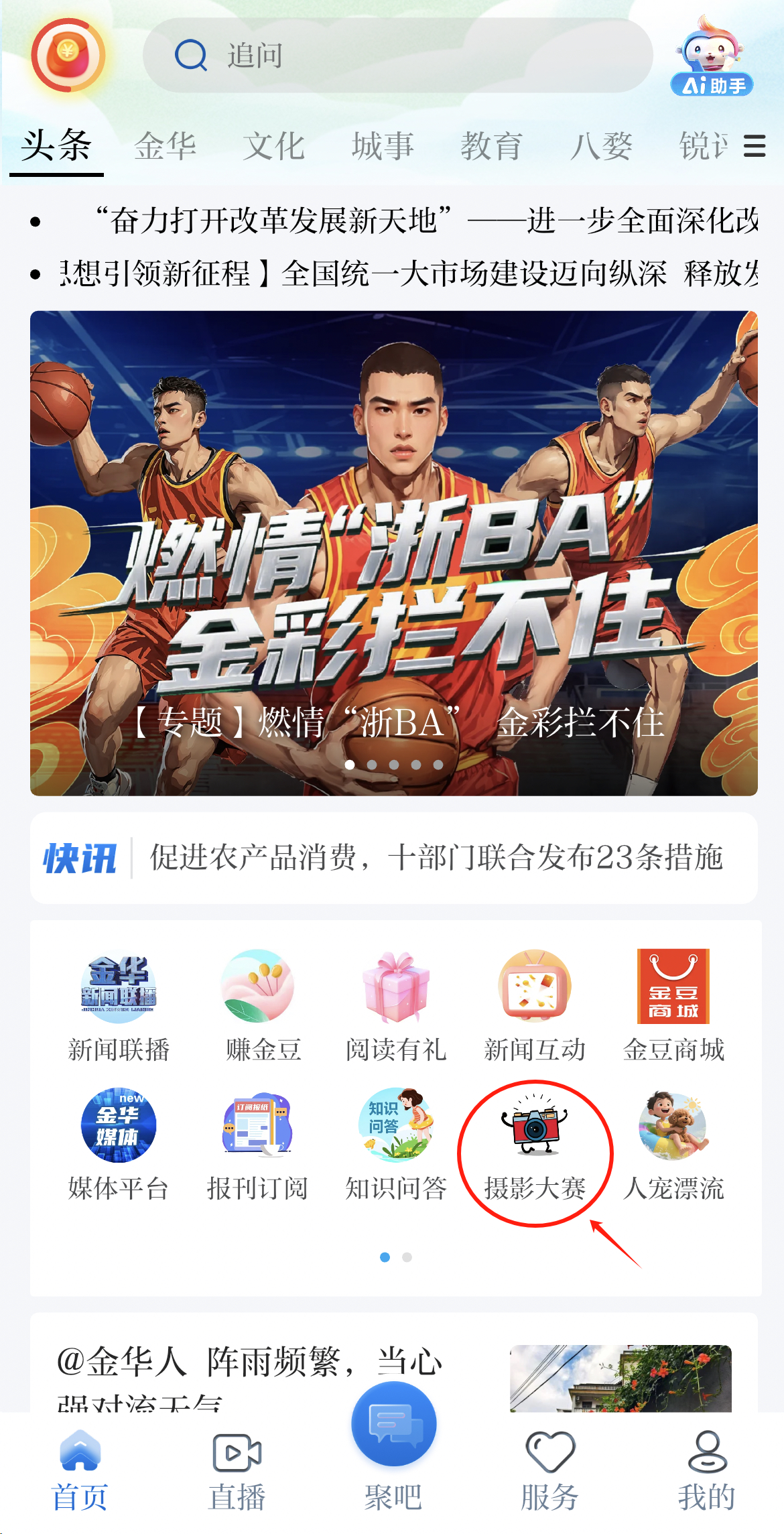The height and width of the screenshot is (1534, 784).
Task: Switch to the 文化 tab
Action: pyautogui.click(x=273, y=145)
